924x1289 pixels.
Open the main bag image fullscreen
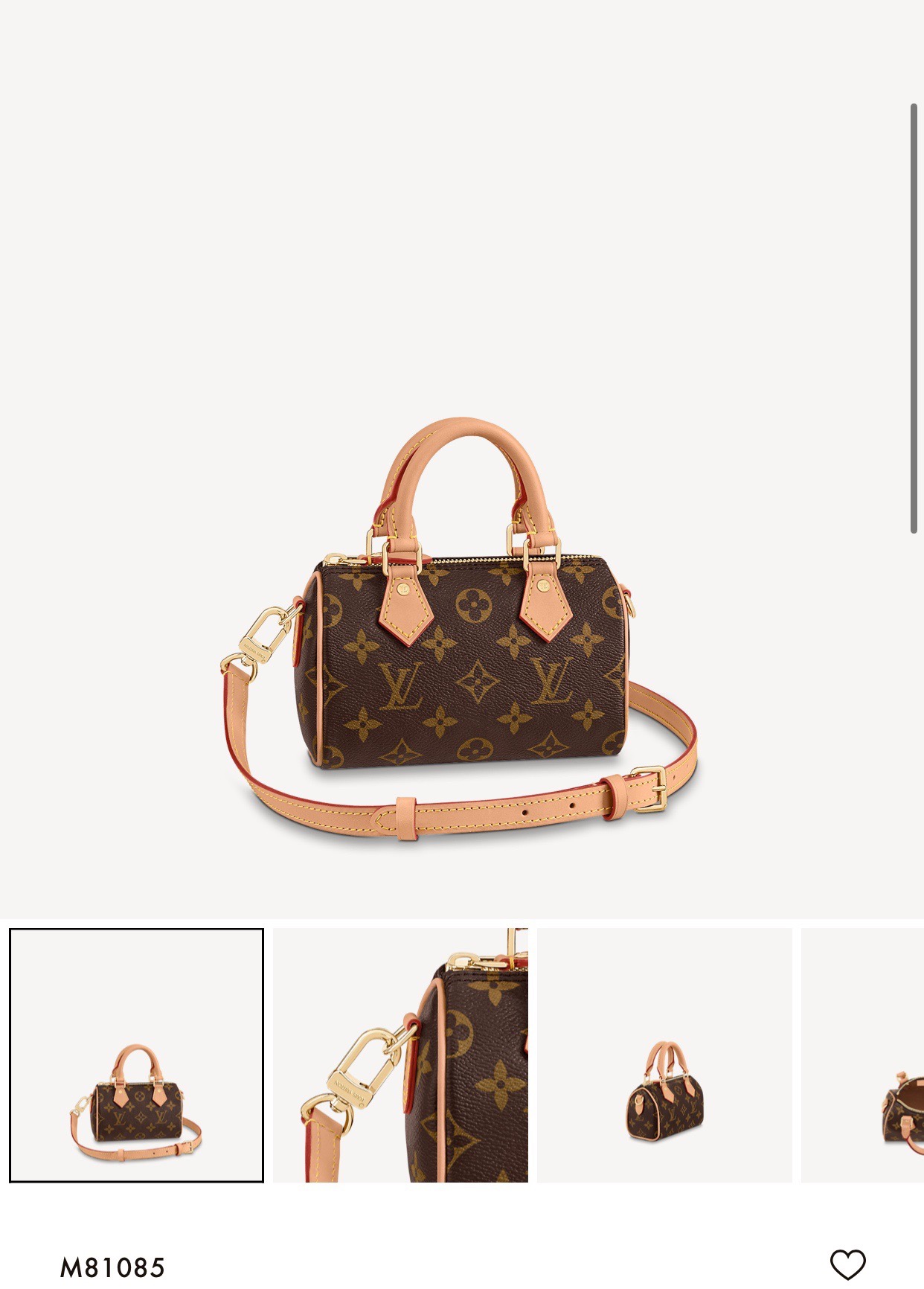click(460, 633)
